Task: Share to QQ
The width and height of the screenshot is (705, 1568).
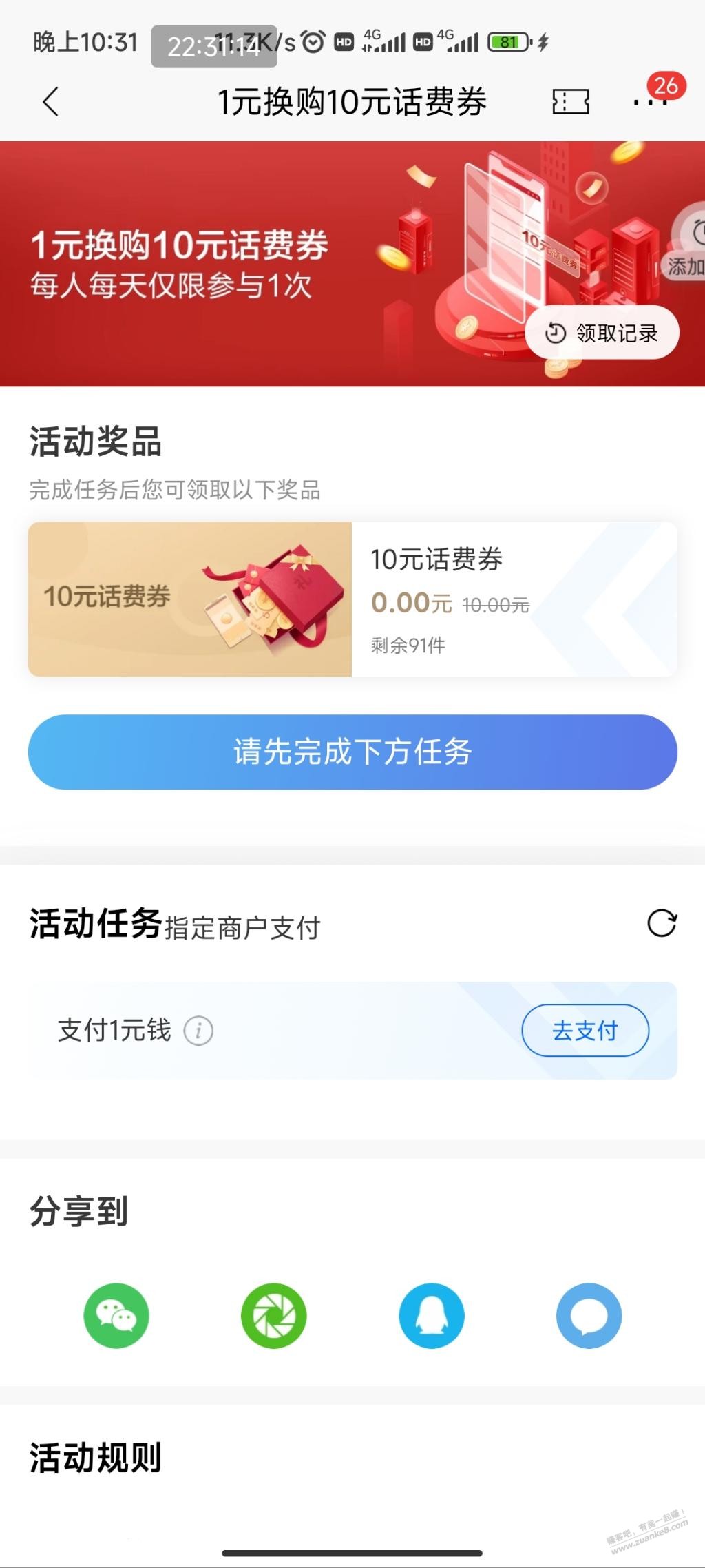Action: coord(432,1315)
